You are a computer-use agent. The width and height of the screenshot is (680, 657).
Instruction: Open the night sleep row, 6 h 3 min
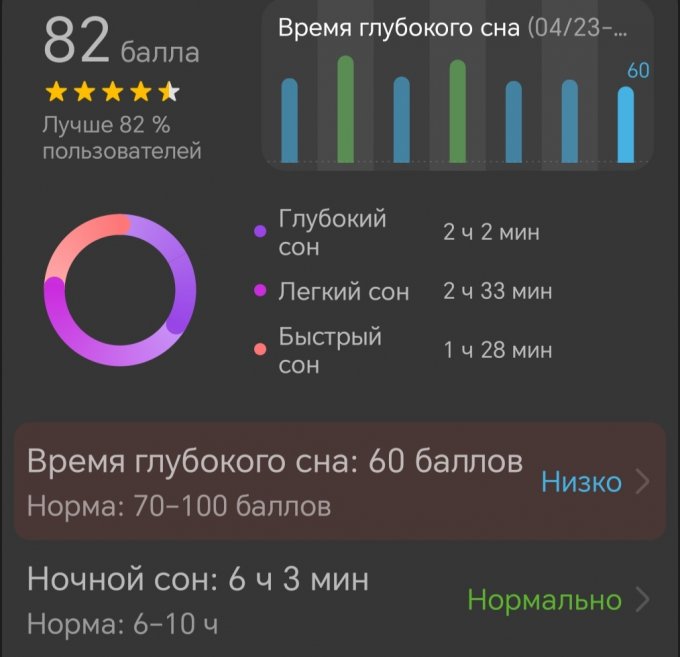pos(340,600)
